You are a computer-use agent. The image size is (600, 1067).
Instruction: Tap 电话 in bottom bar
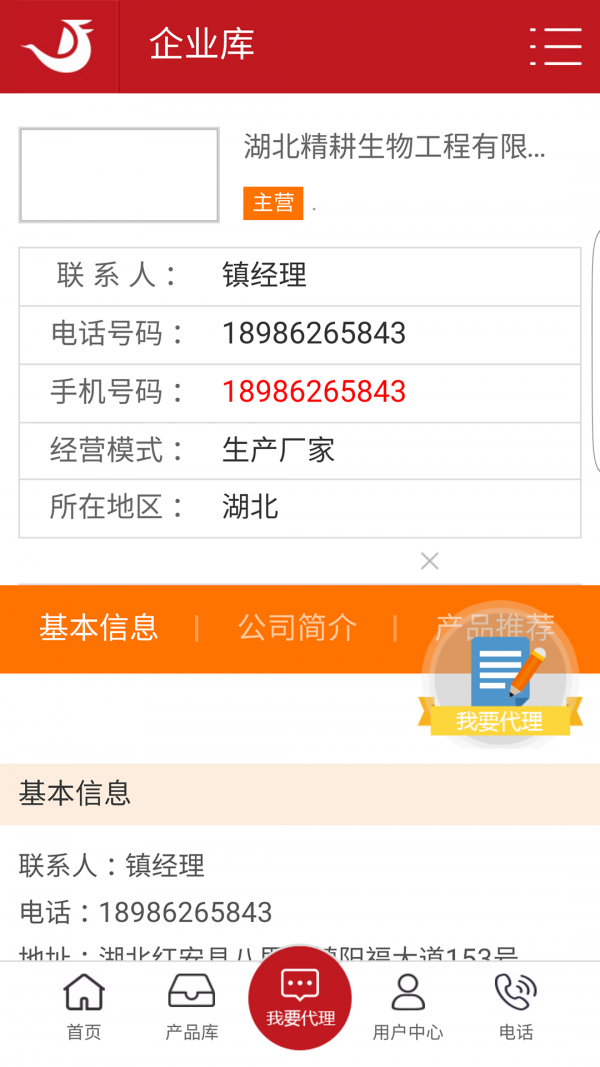click(516, 1007)
